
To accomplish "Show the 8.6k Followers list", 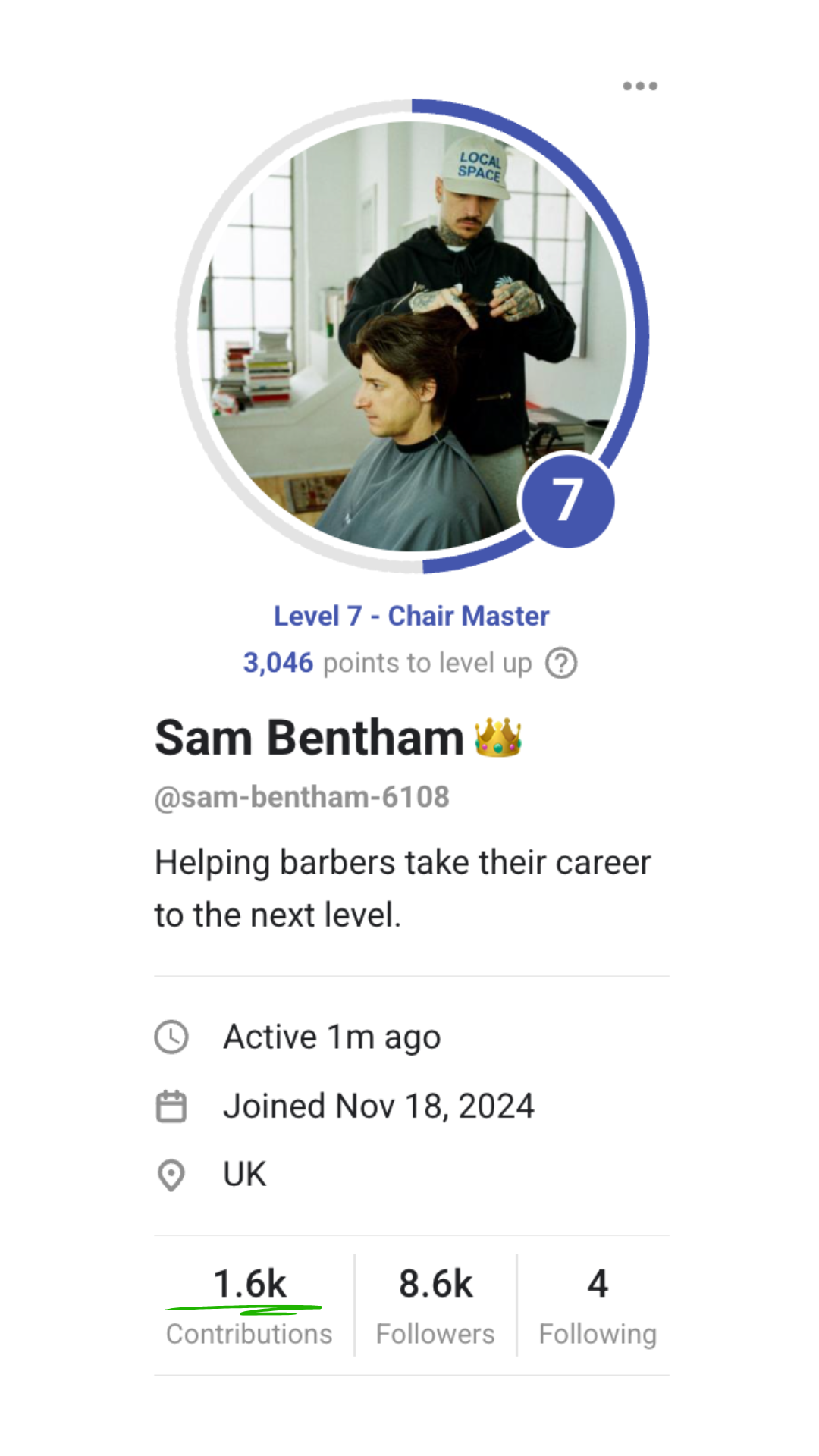I will click(435, 1306).
